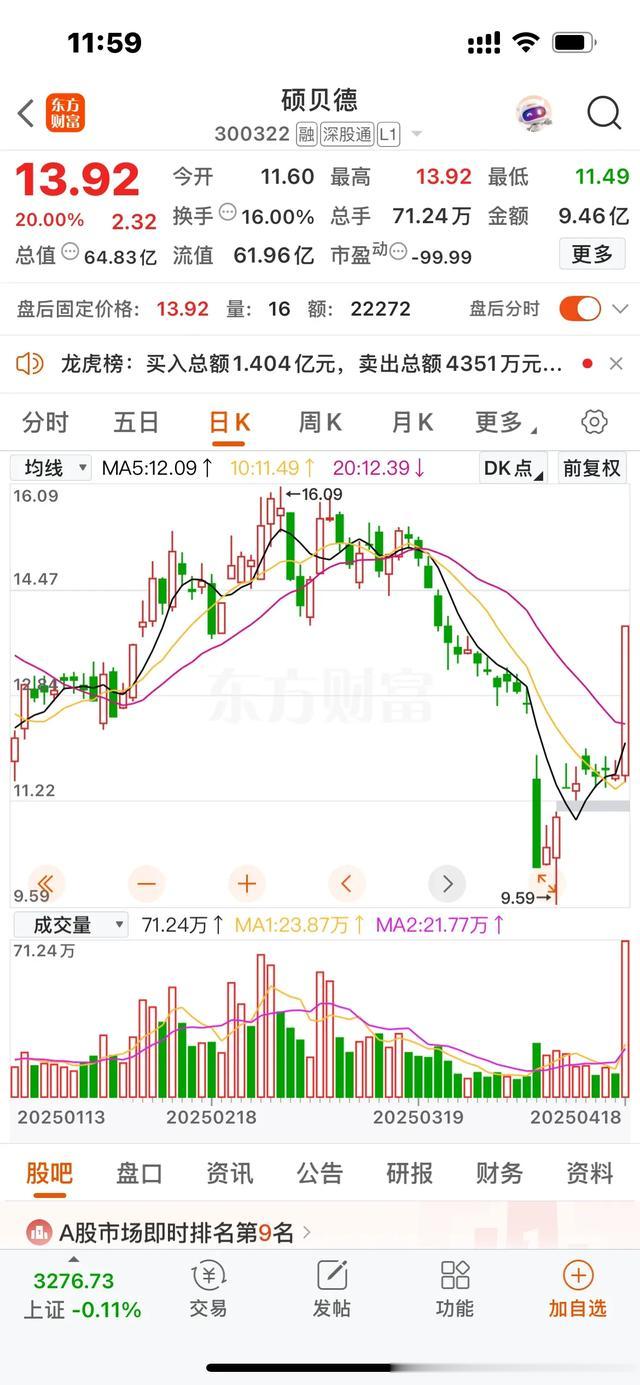The width and height of the screenshot is (640, 1385).
Task: Zoom in chart with plus button
Action: [x=247, y=884]
